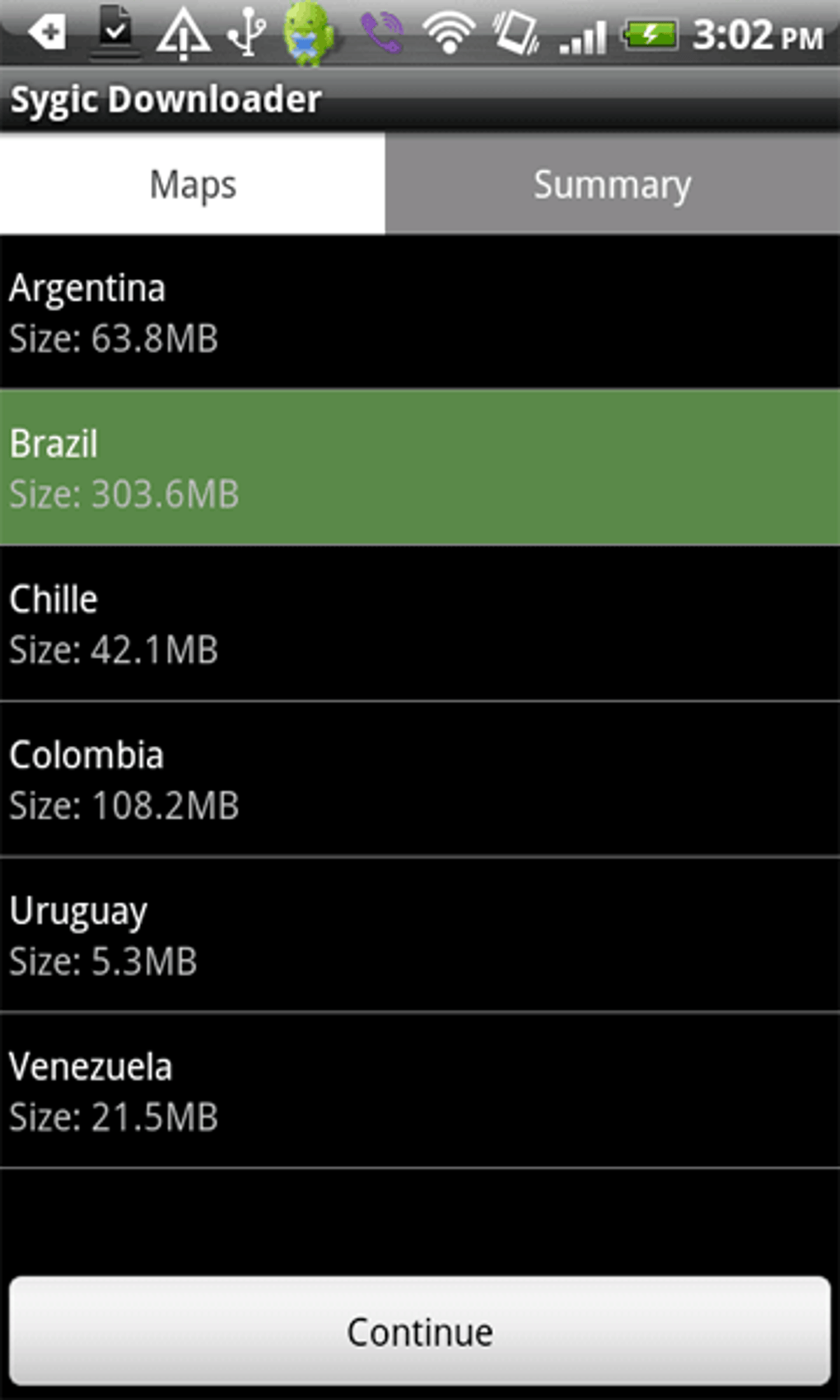The width and height of the screenshot is (840, 1400).
Task: Choose the Argentina map
Action: tap(420, 312)
